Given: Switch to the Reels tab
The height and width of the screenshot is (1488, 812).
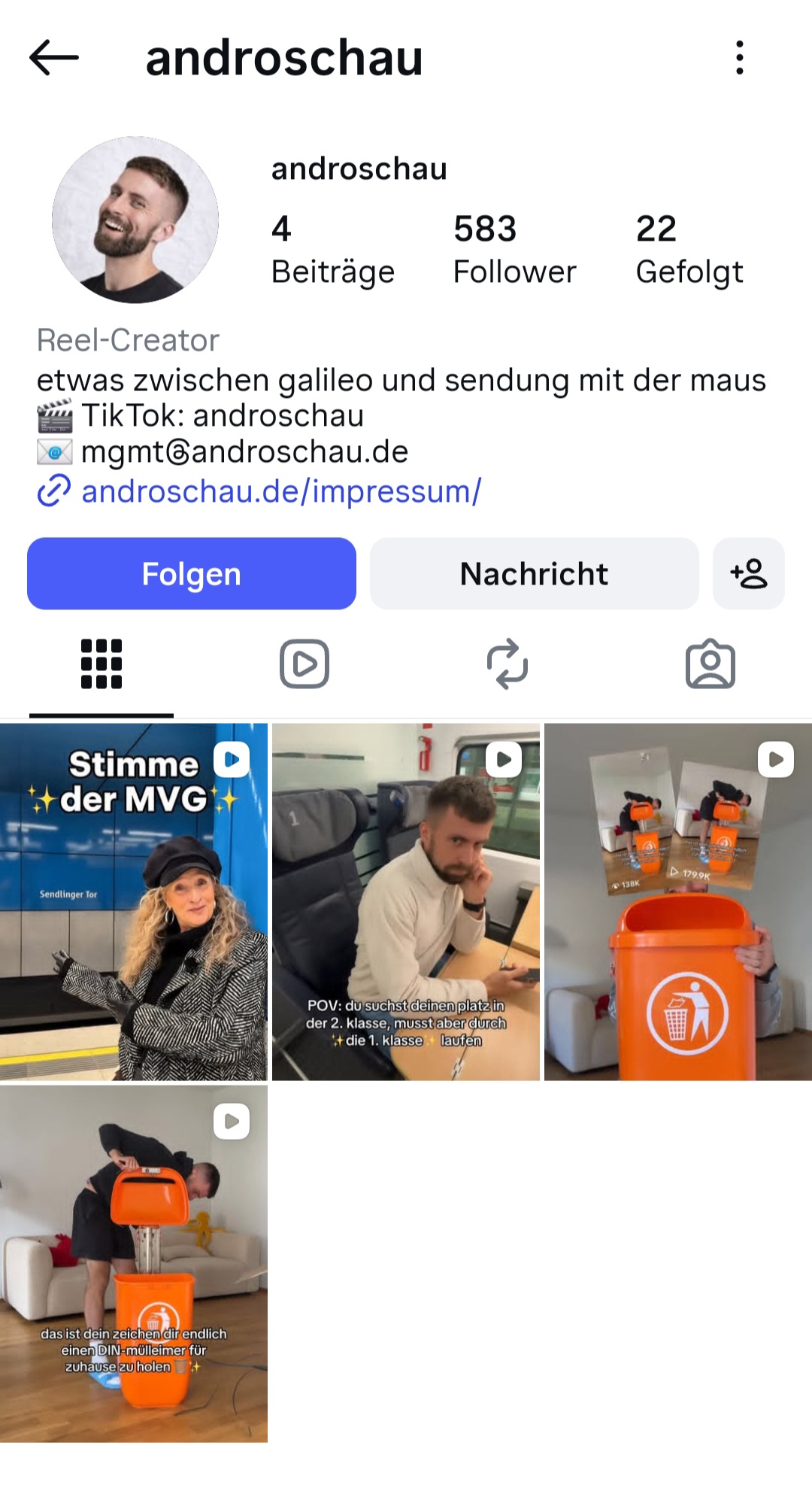Looking at the screenshot, I should point(304,664).
